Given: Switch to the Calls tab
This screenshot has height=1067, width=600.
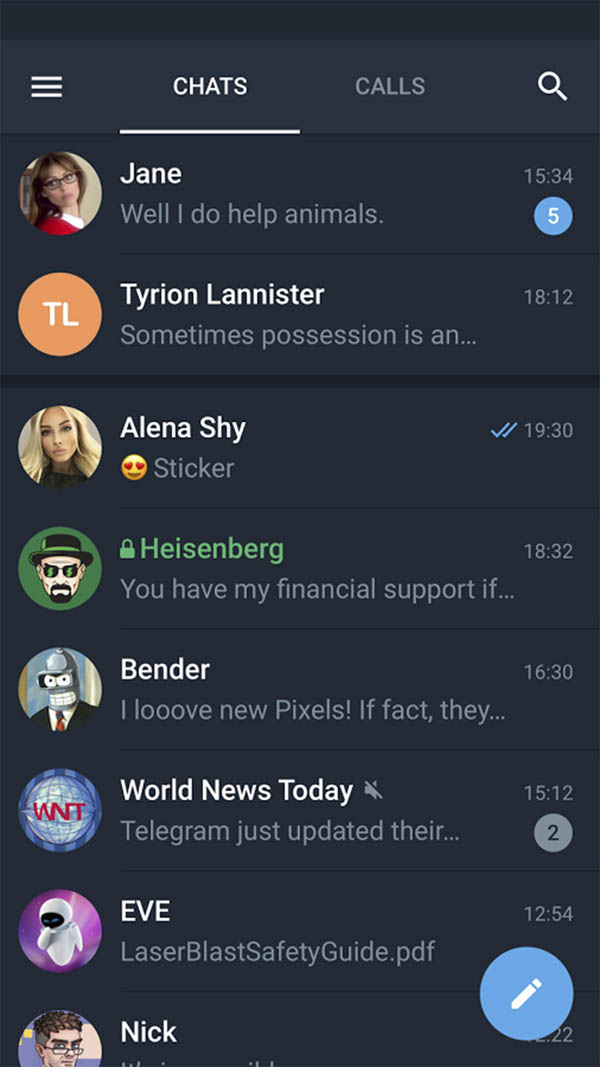Looking at the screenshot, I should point(390,87).
